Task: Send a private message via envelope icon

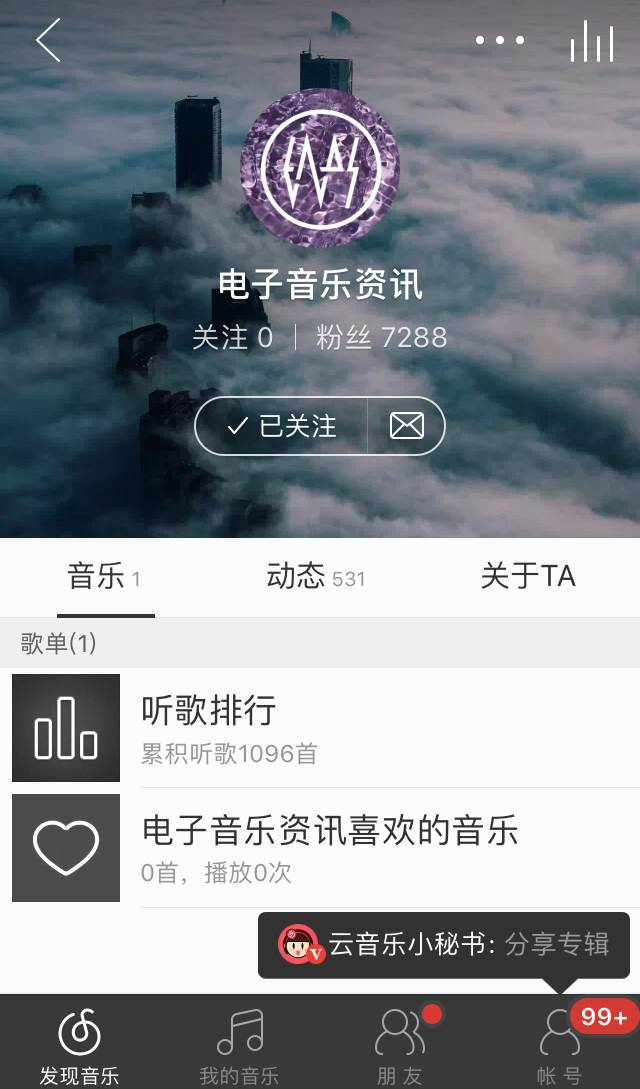Action: pyautogui.click(x=406, y=426)
